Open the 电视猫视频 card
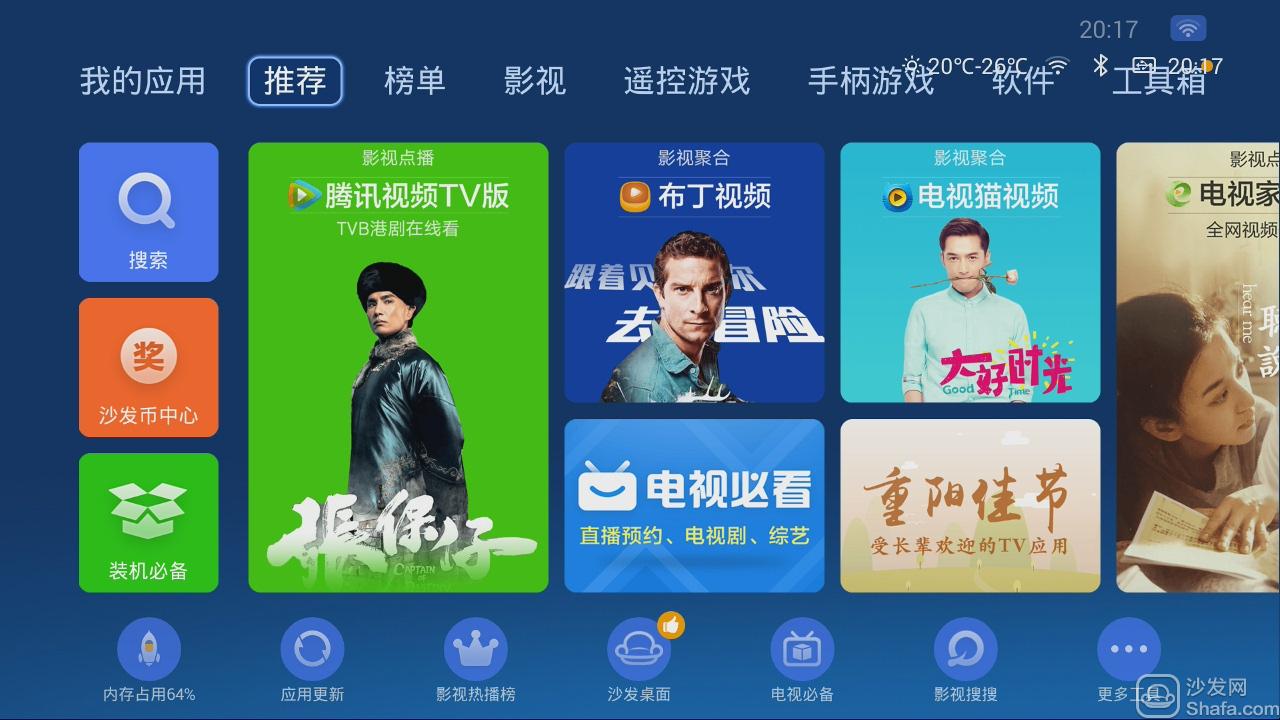The height and width of the screenshot is (720, 1280). coord(970,272)
